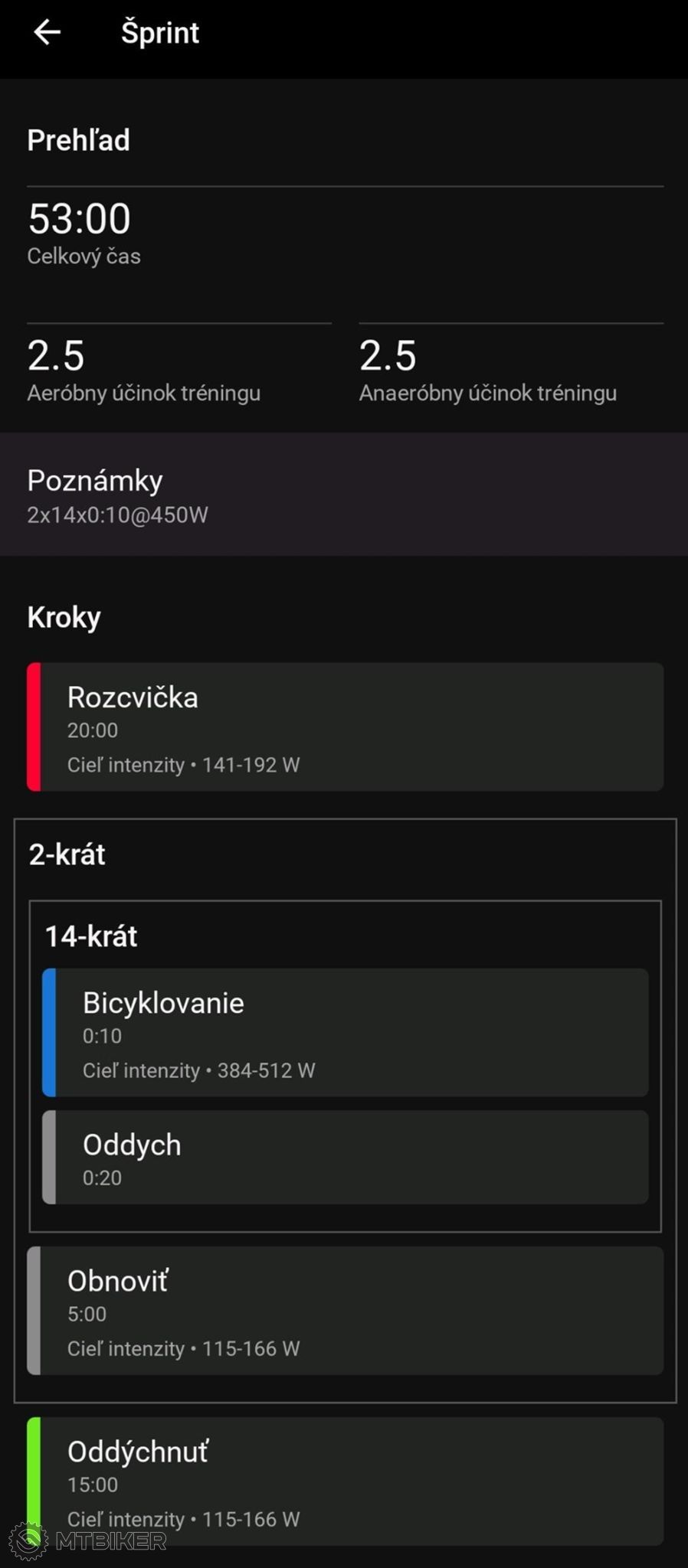Open the Bicyklovanie 0:10 step
This screenshot has width=688, height=1568.
(x=345, y=1032)
